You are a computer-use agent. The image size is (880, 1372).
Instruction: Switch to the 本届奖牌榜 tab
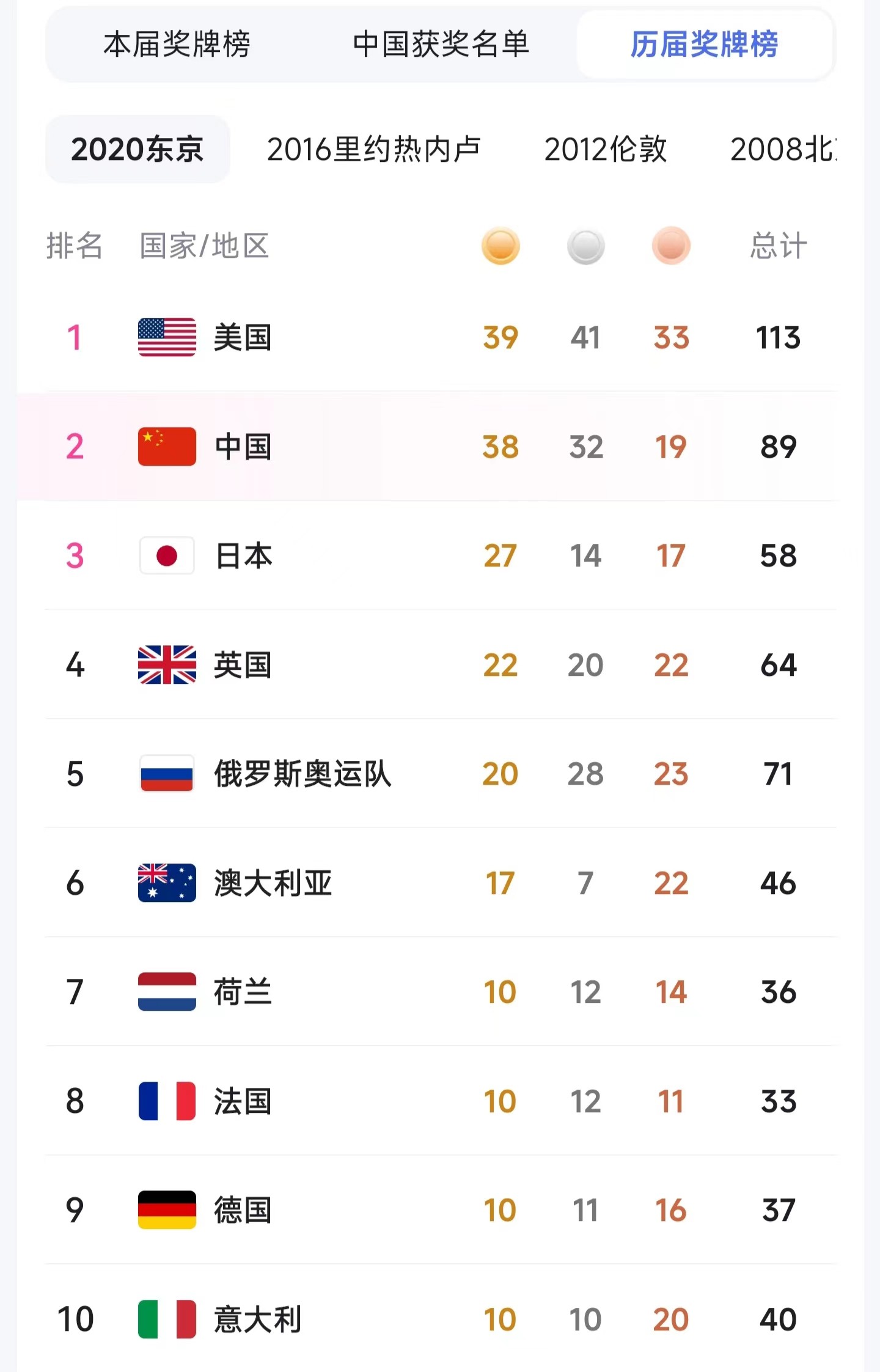click(177, 45)
